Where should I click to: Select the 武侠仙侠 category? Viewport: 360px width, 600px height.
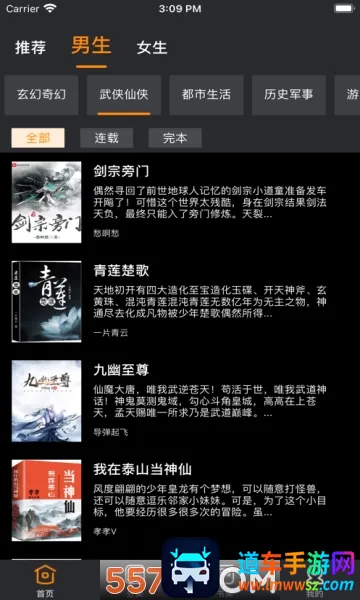coord(124,95)
